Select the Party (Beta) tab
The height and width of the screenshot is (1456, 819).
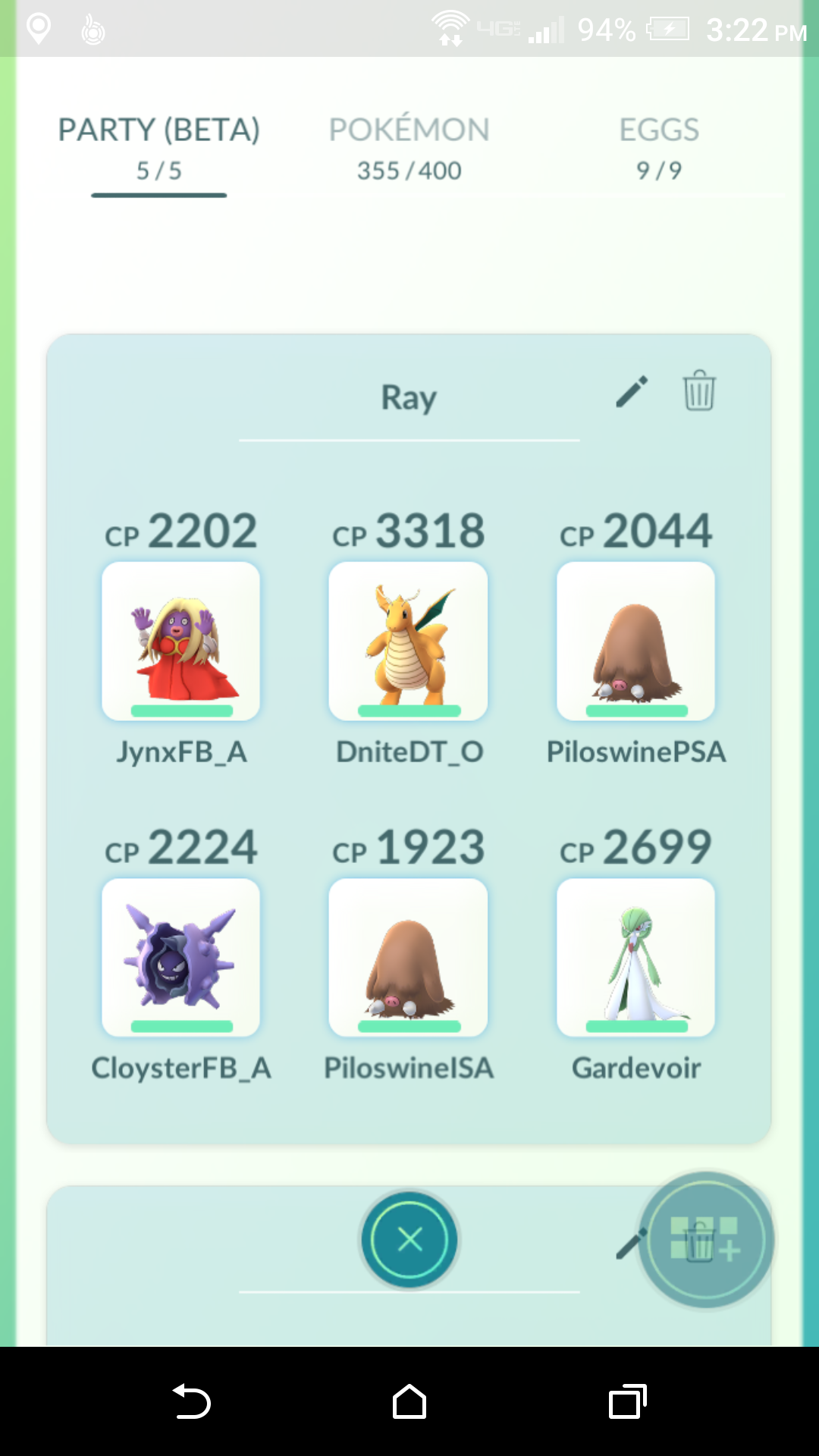point(159,149)
